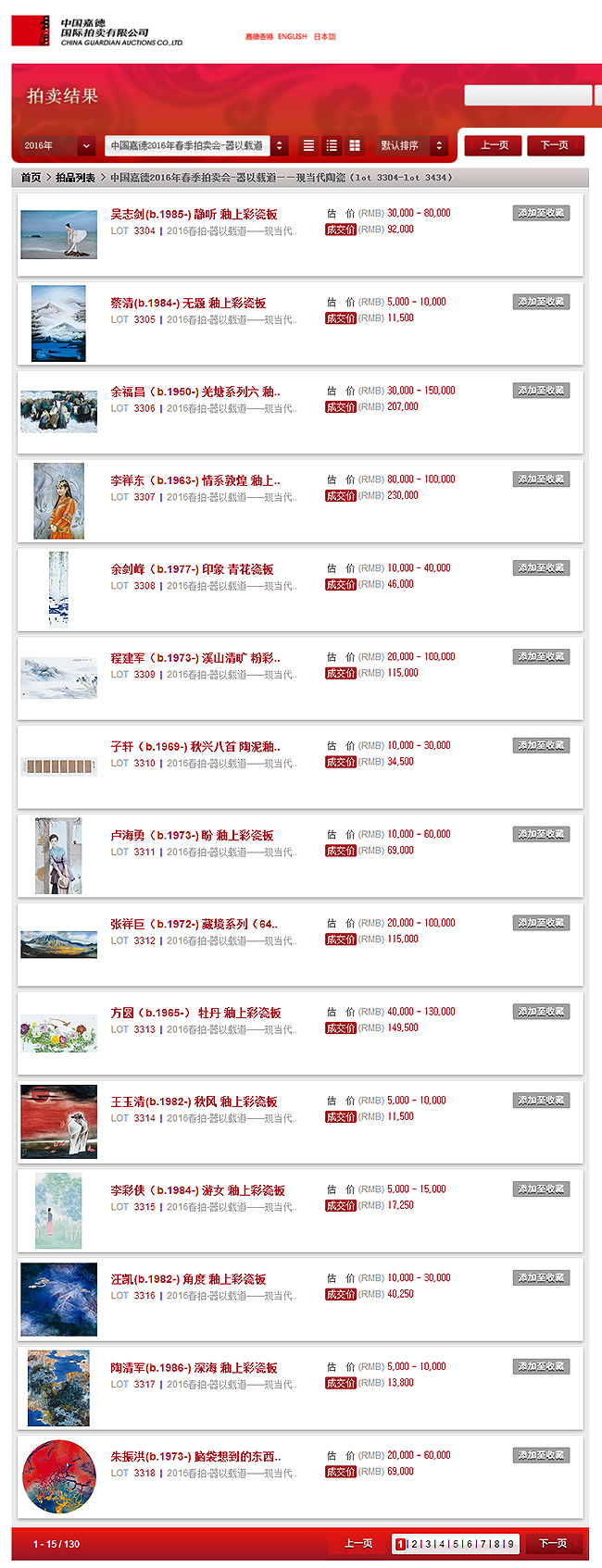Go to 上一页 in the top toolbar
The image size is (602, 1568).
point(494,145)
